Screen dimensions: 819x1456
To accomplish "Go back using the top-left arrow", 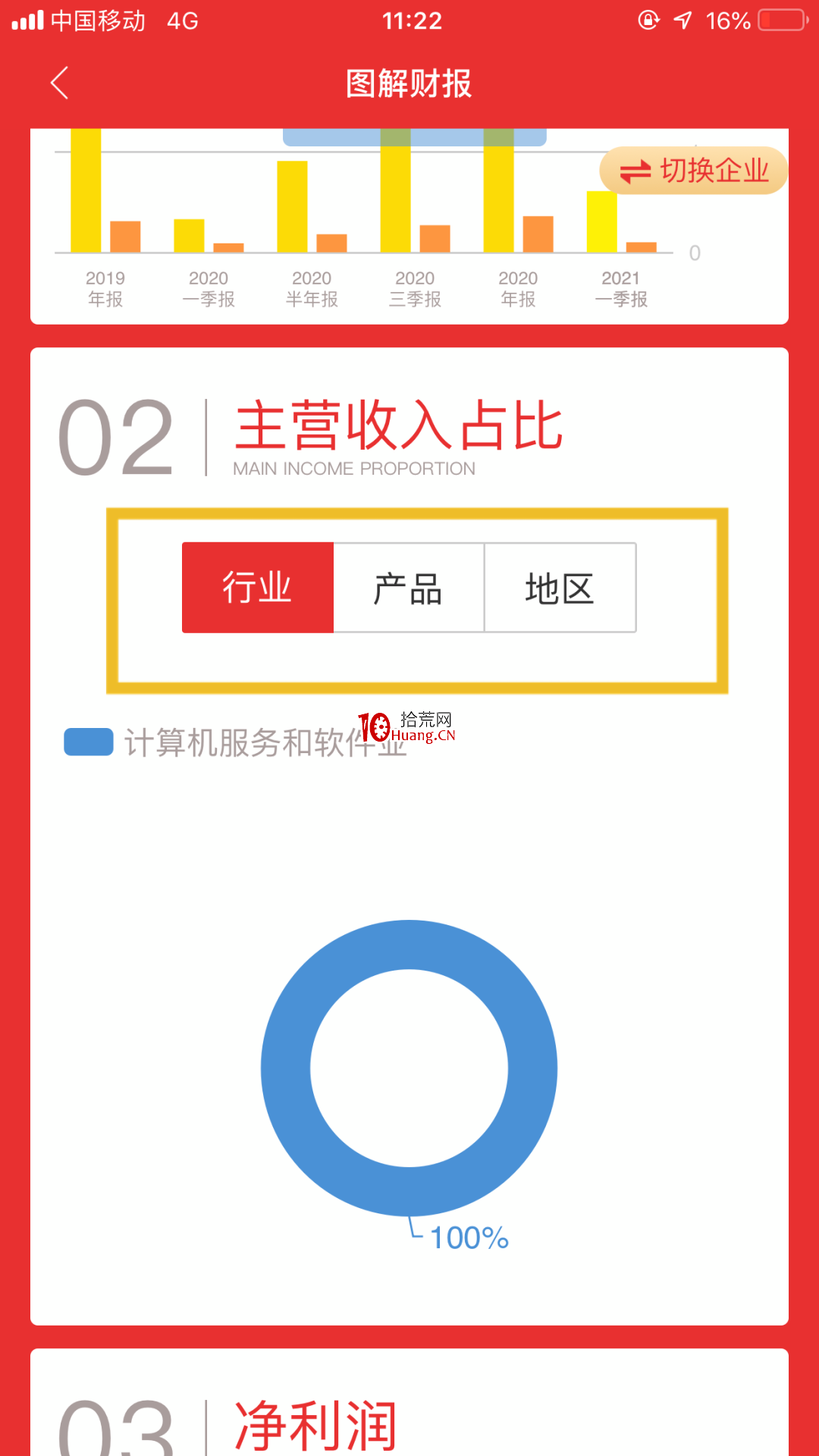I will coord(59,83).
